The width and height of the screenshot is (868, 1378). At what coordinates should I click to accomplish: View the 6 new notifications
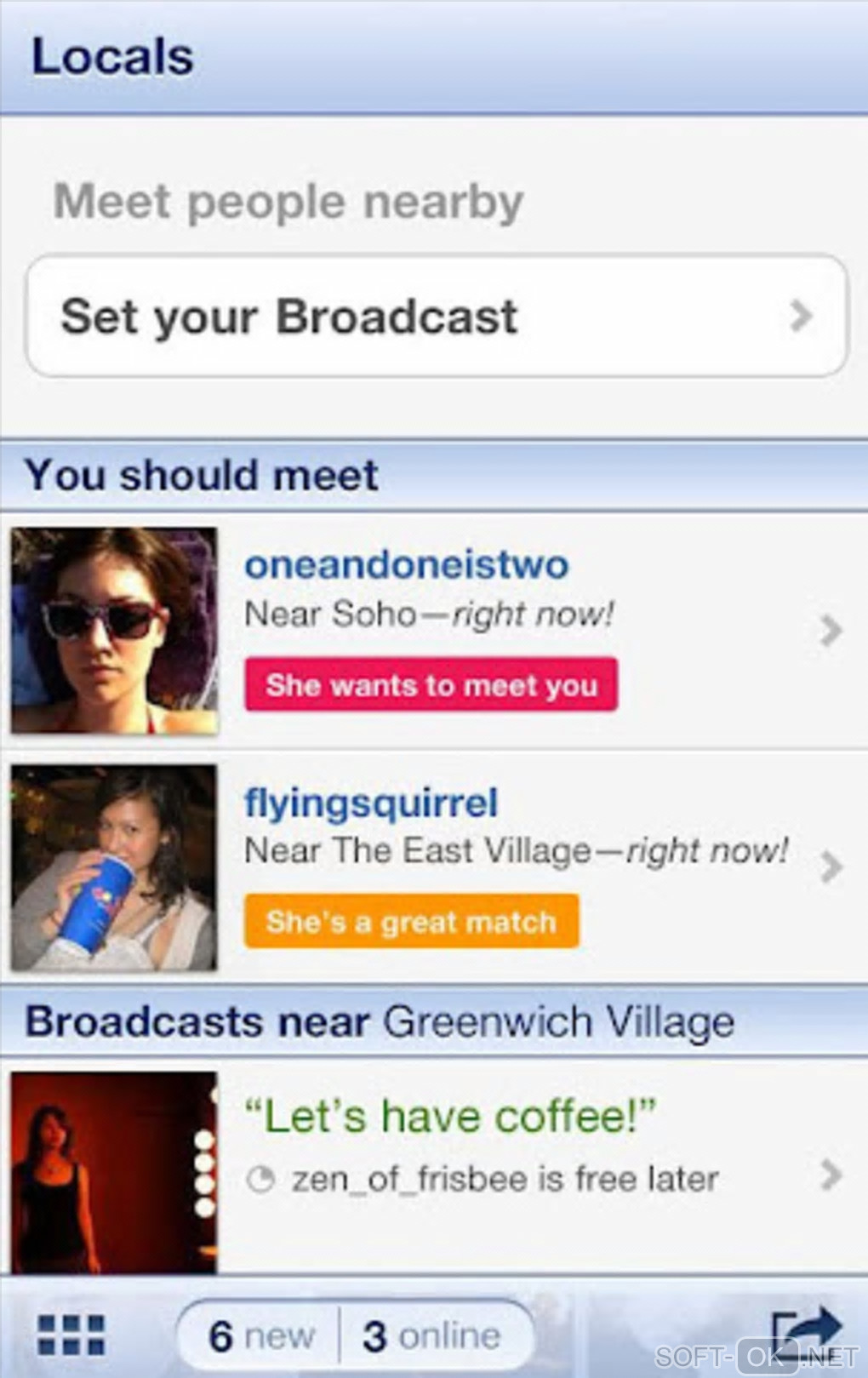point(260,1335)
